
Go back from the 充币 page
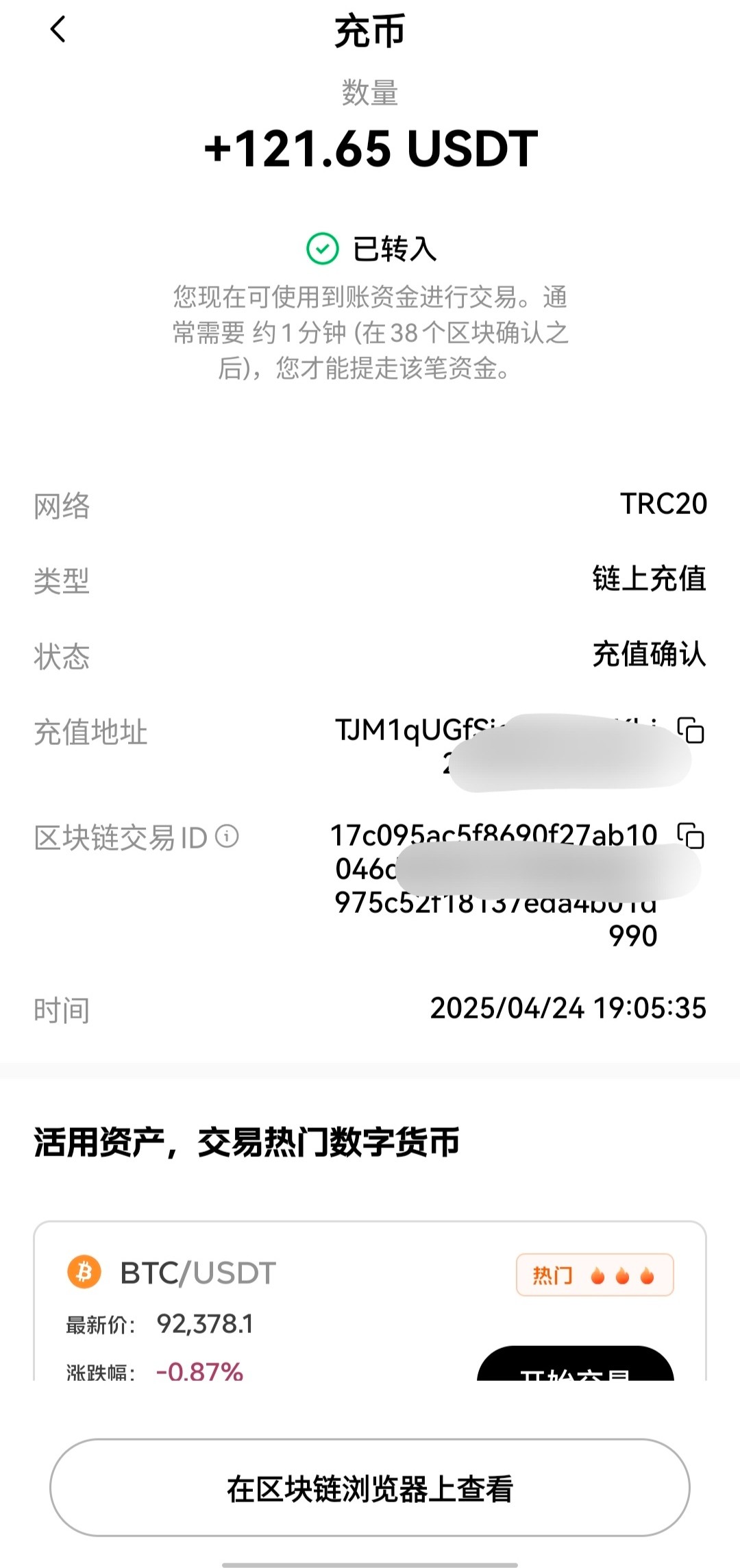58,29
